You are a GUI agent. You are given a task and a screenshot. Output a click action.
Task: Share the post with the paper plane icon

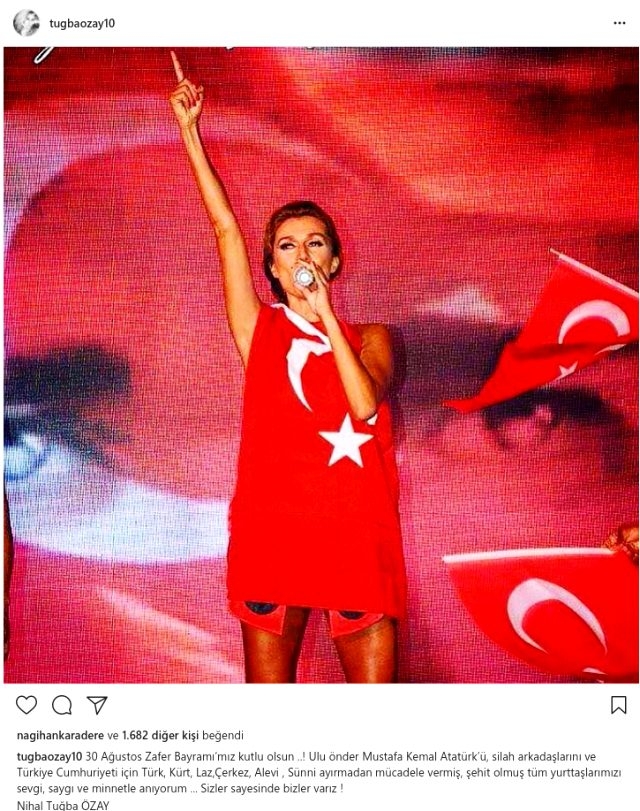97,705
